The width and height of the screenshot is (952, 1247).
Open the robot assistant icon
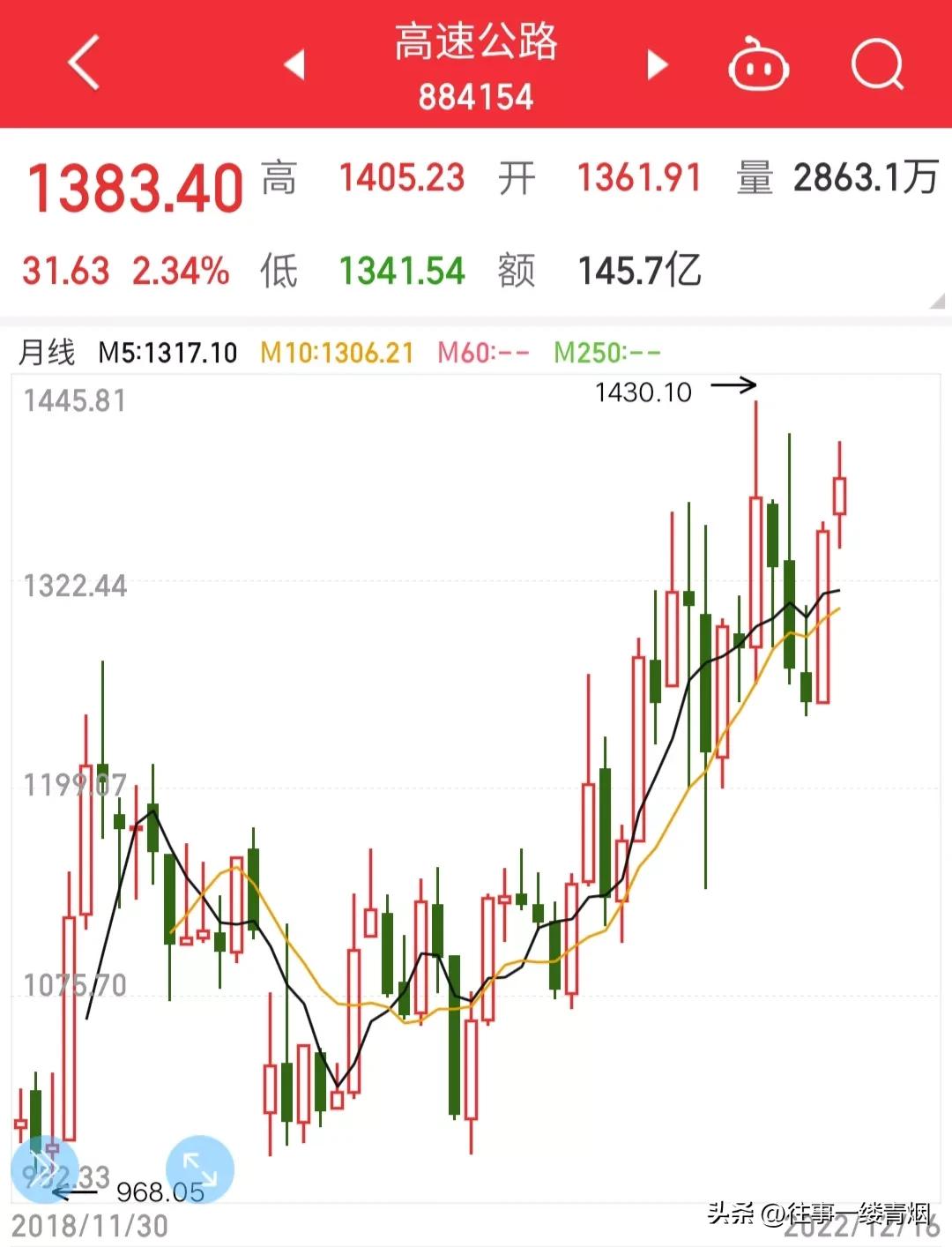[758, 64]
